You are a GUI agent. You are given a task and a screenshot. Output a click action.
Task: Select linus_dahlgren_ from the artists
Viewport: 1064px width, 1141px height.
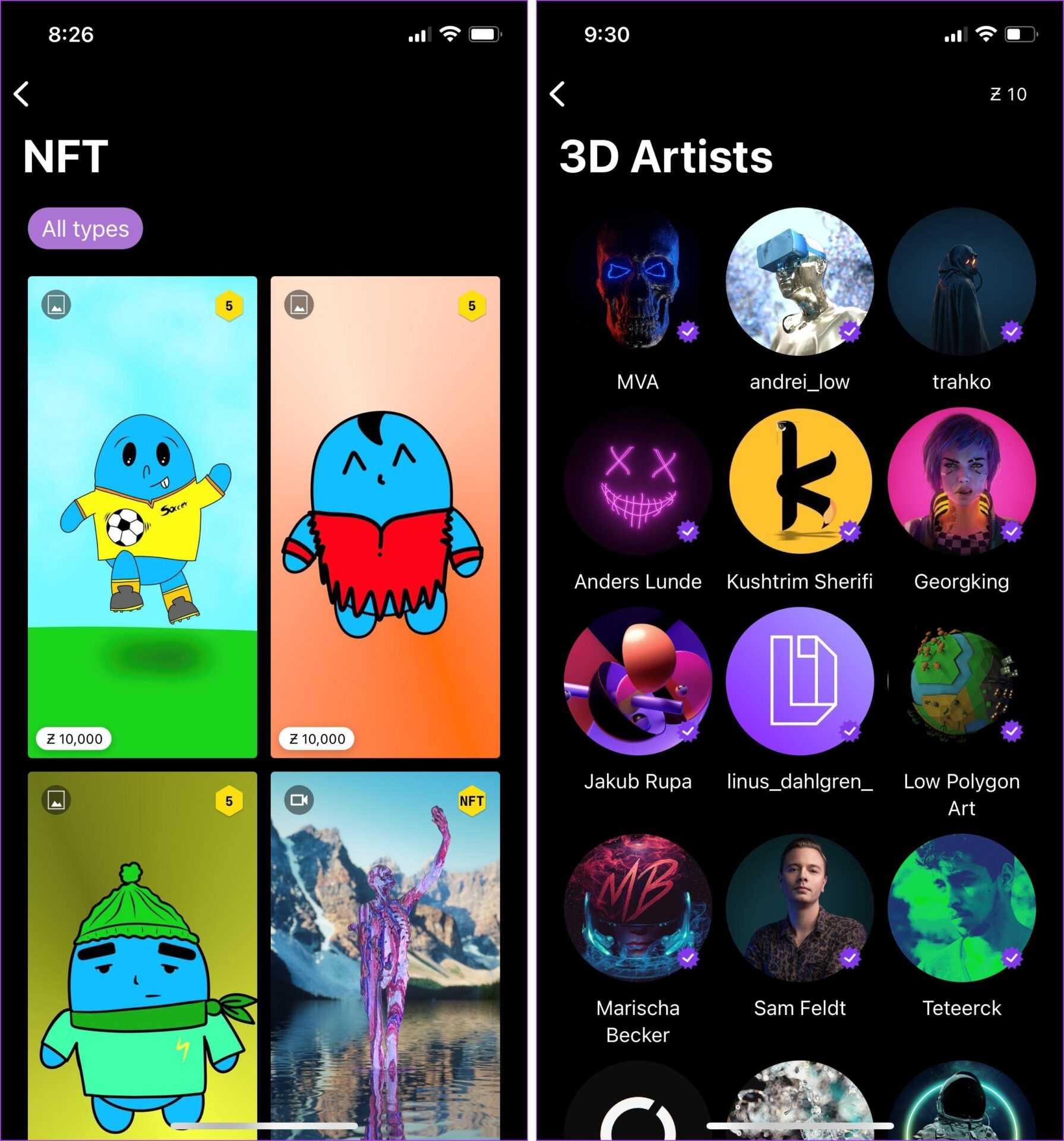(x=800, y=681)
